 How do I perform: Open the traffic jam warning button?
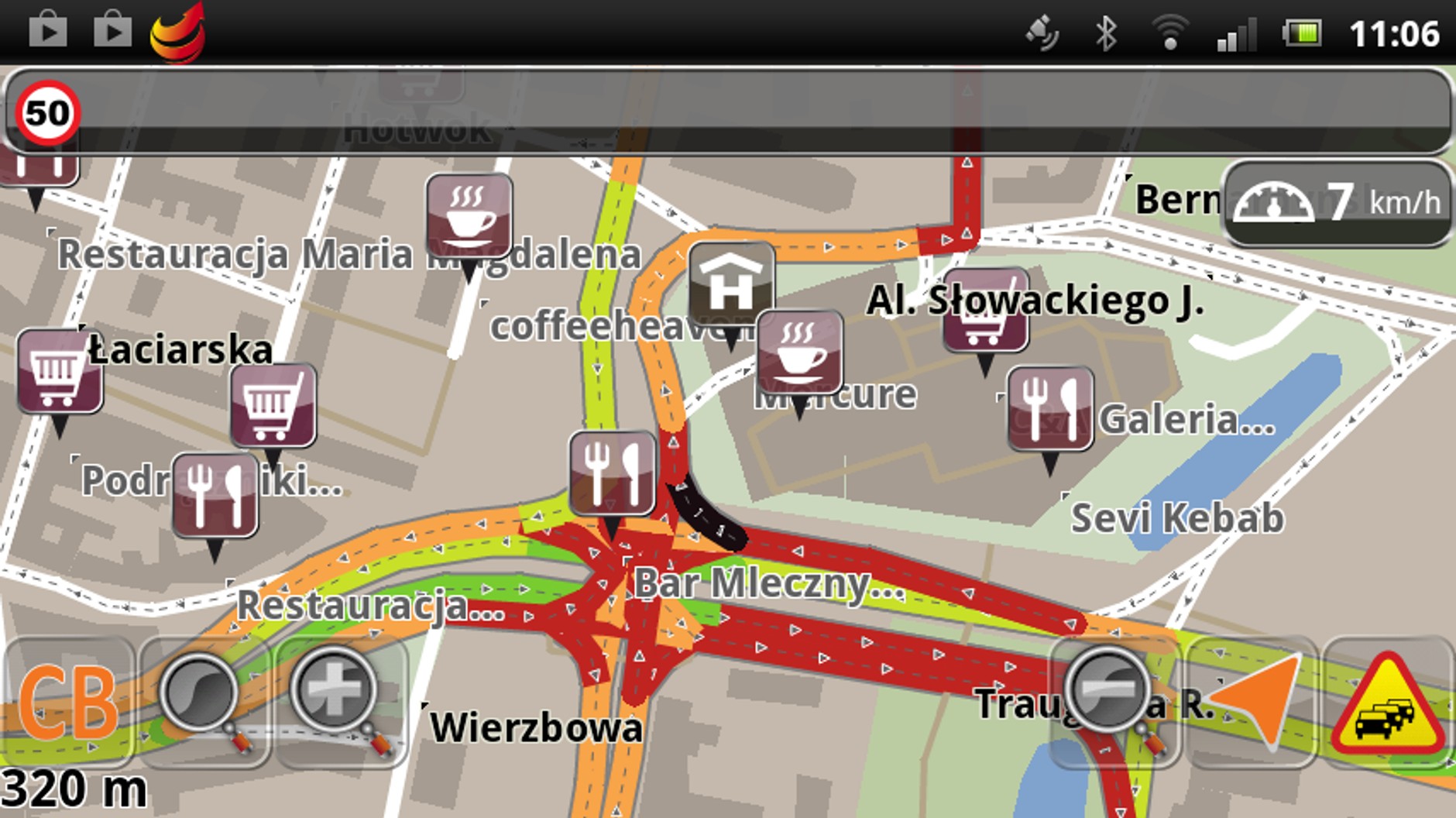pyautogui.click(x=1388, y=702)
